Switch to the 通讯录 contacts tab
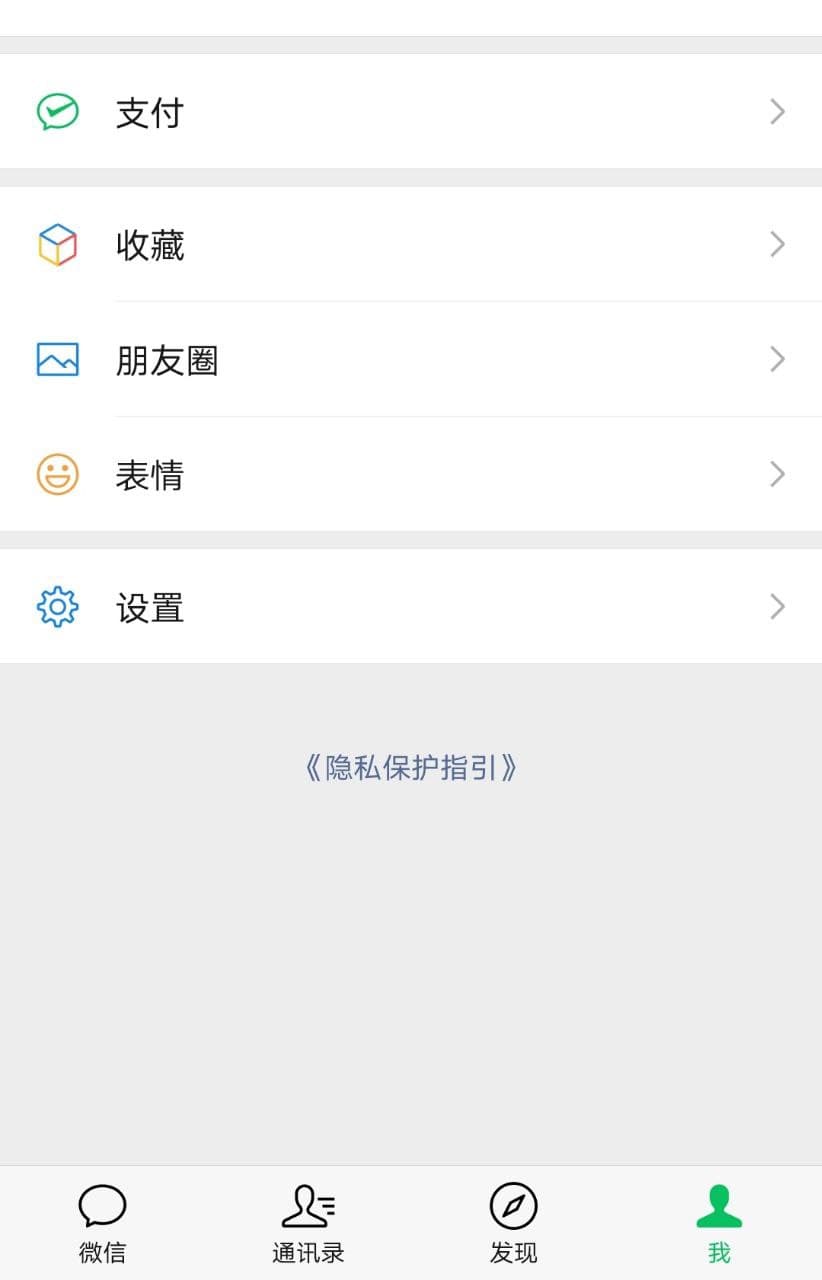The image size is (822, 1280). coord(308,1223)
